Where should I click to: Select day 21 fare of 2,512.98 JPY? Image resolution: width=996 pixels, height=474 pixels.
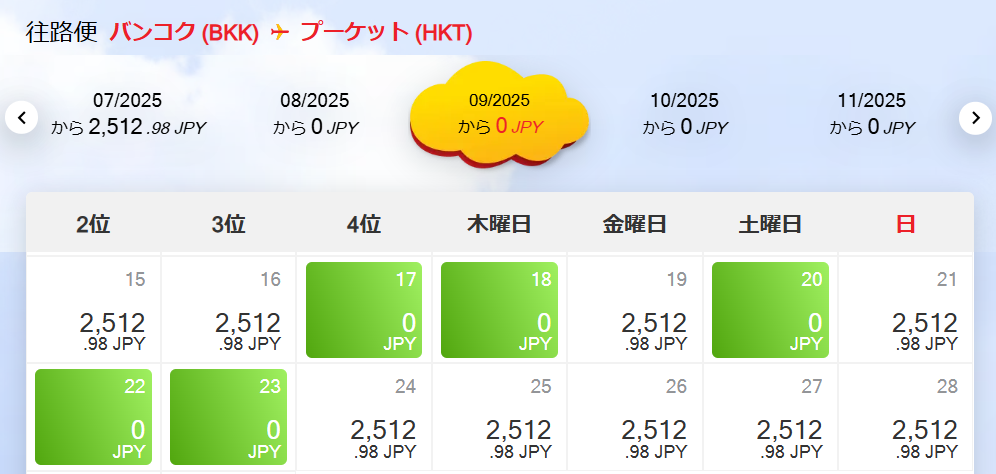906,310
